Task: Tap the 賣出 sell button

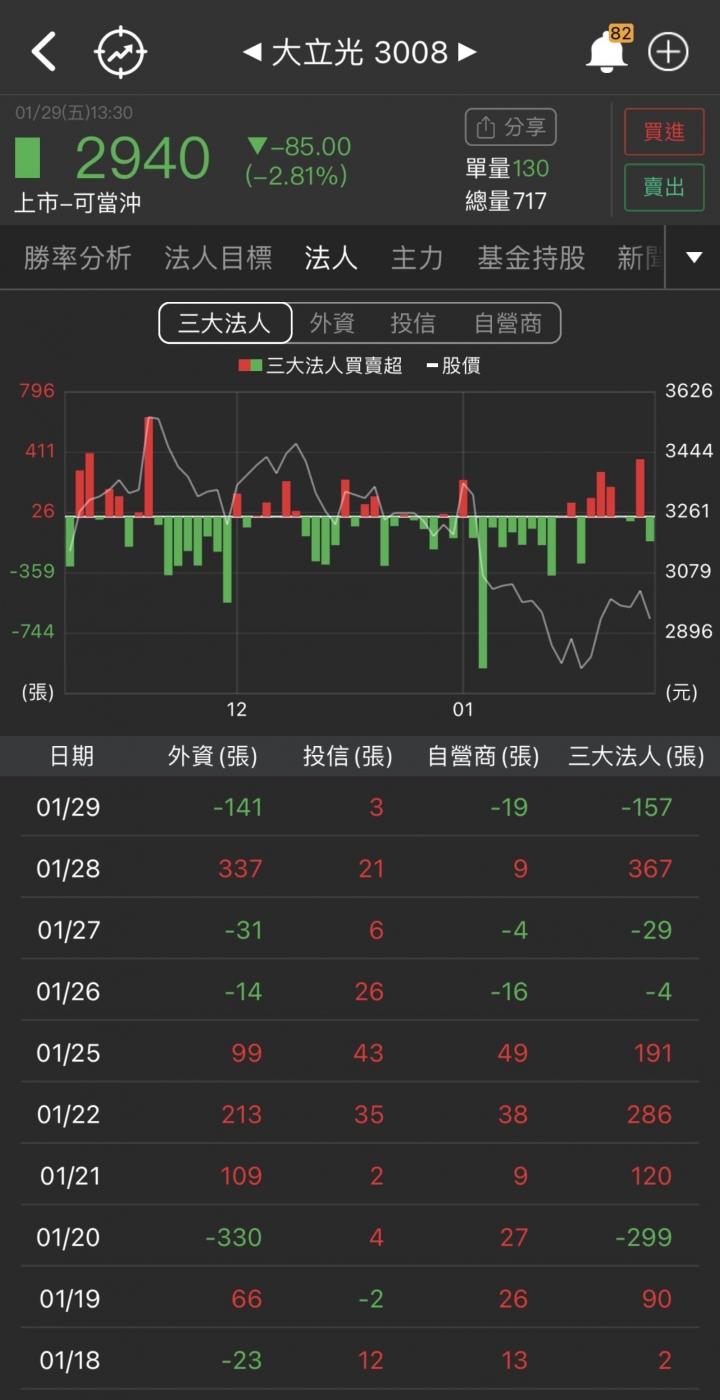Action: 664,187
